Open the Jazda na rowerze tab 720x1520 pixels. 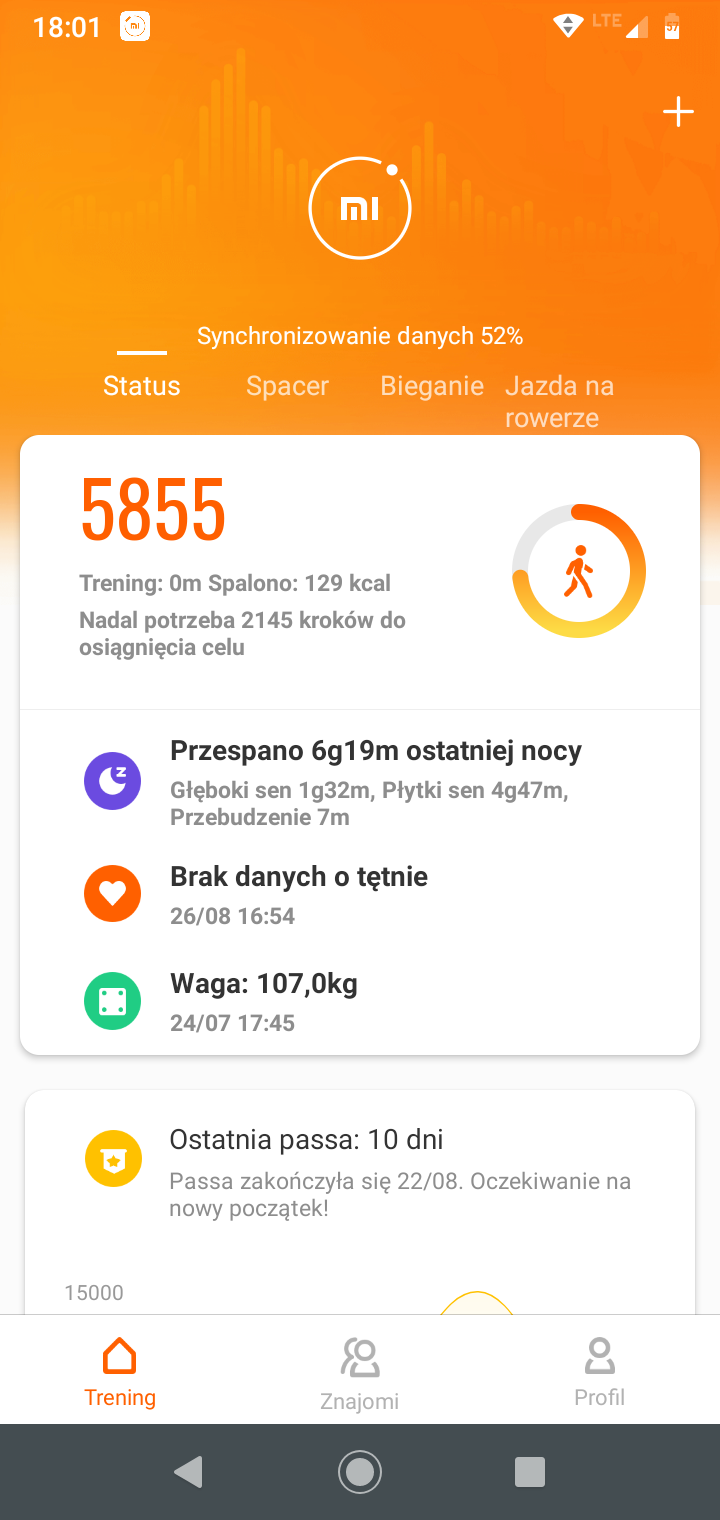click(x=559, y=402)
